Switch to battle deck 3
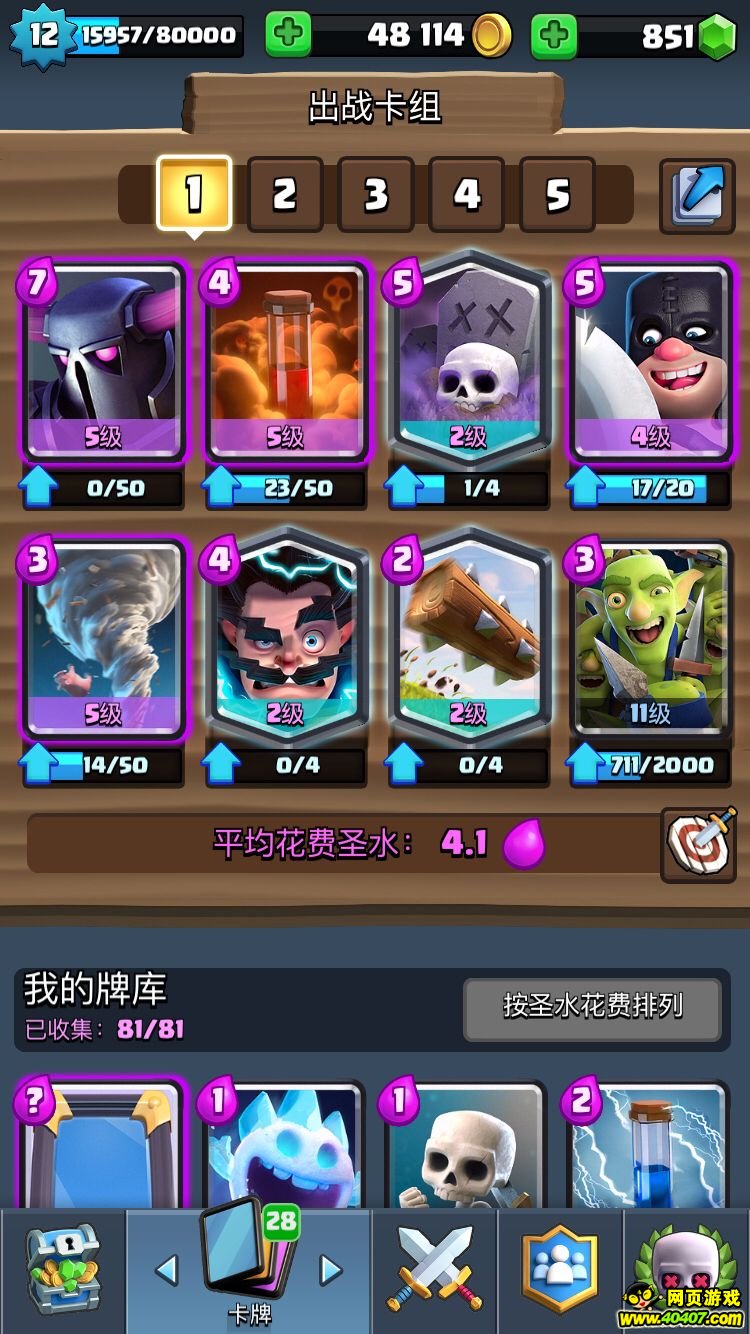This screenshot has height=1334, width=750. (376, 194)
